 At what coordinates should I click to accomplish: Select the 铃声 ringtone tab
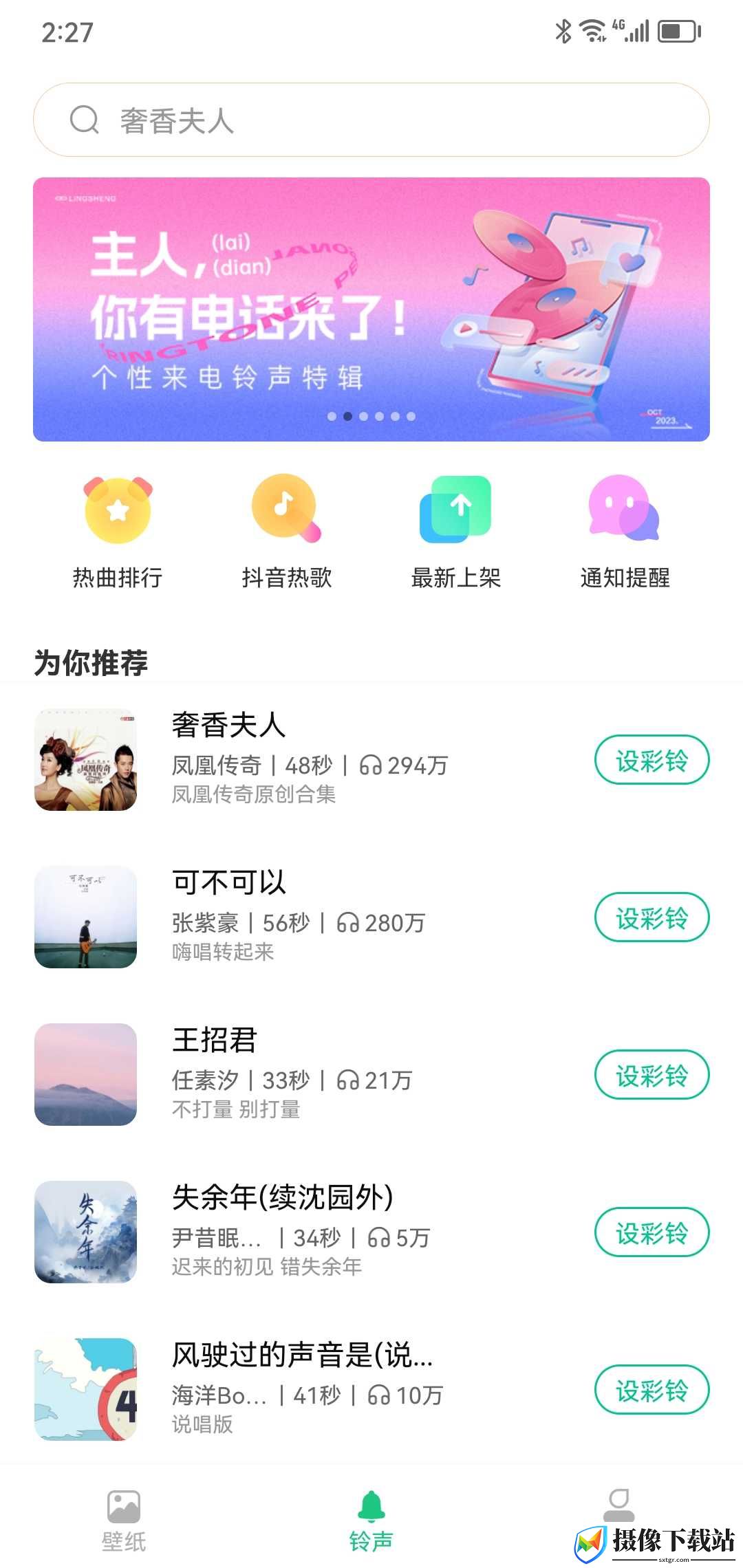[371, 1521]
